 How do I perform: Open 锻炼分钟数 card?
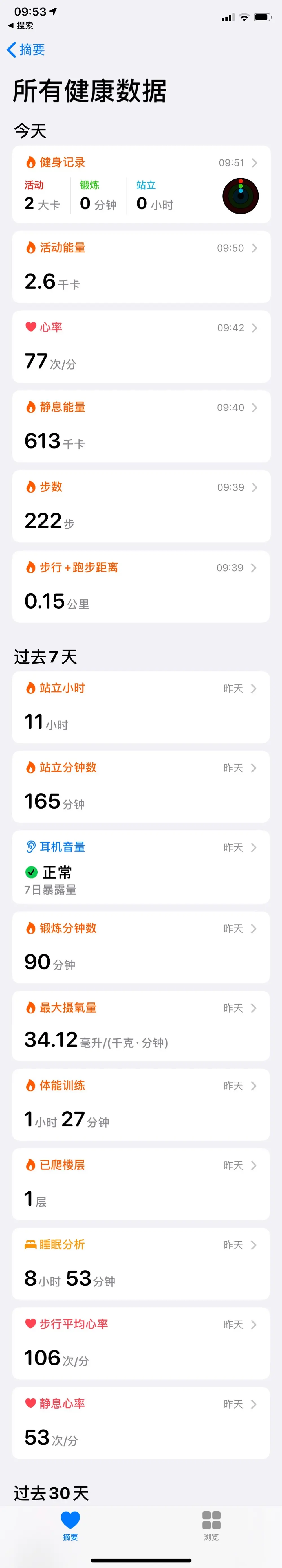[x=141, y=948]
